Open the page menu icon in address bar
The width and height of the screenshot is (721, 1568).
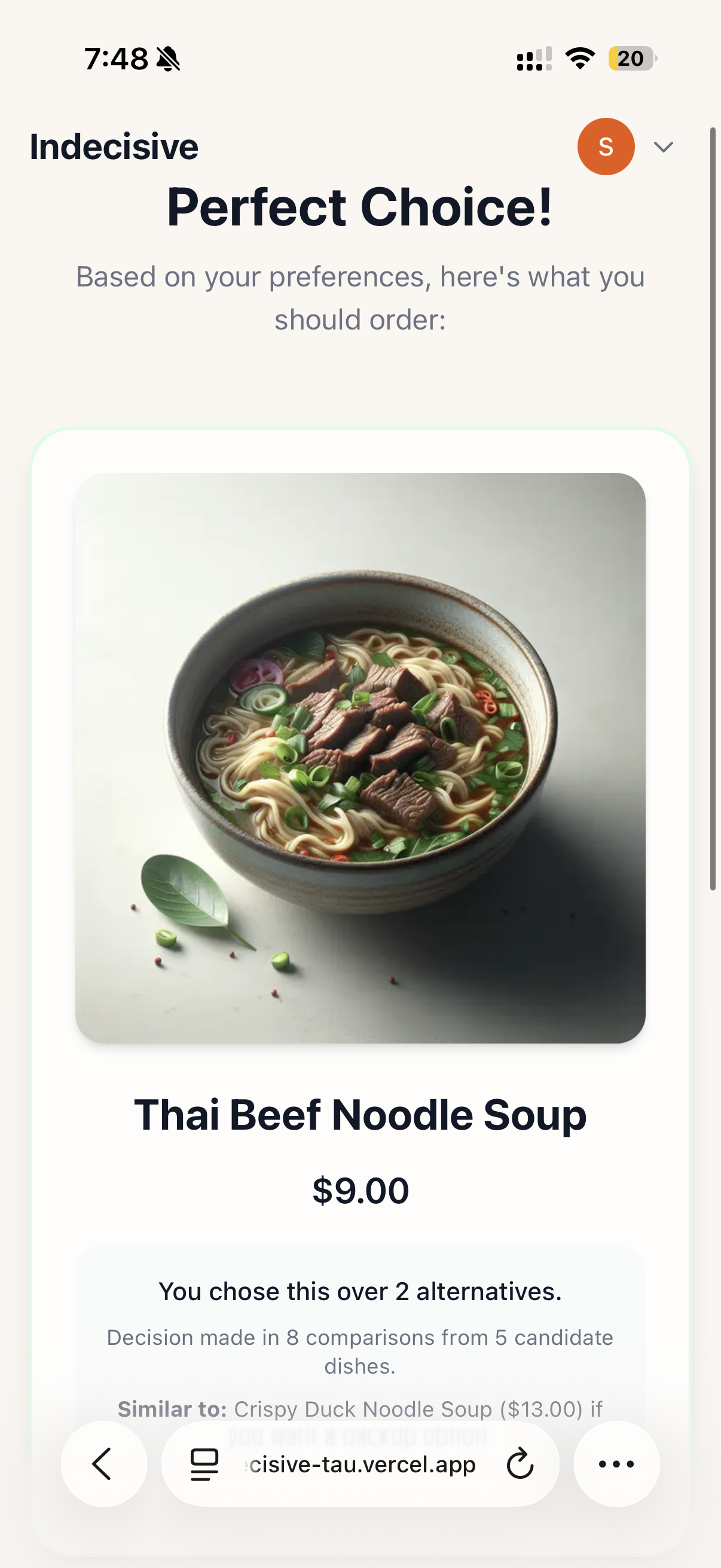click(204, 1464)
